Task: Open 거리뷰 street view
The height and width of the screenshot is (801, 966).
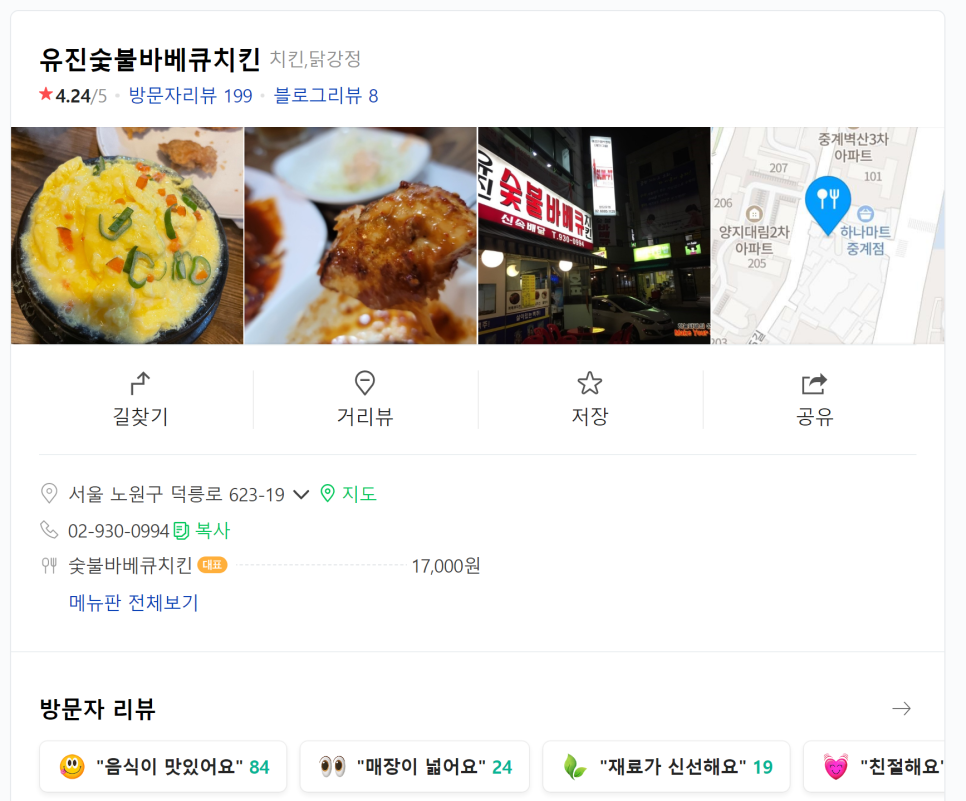Action: (x=365, y=399)
